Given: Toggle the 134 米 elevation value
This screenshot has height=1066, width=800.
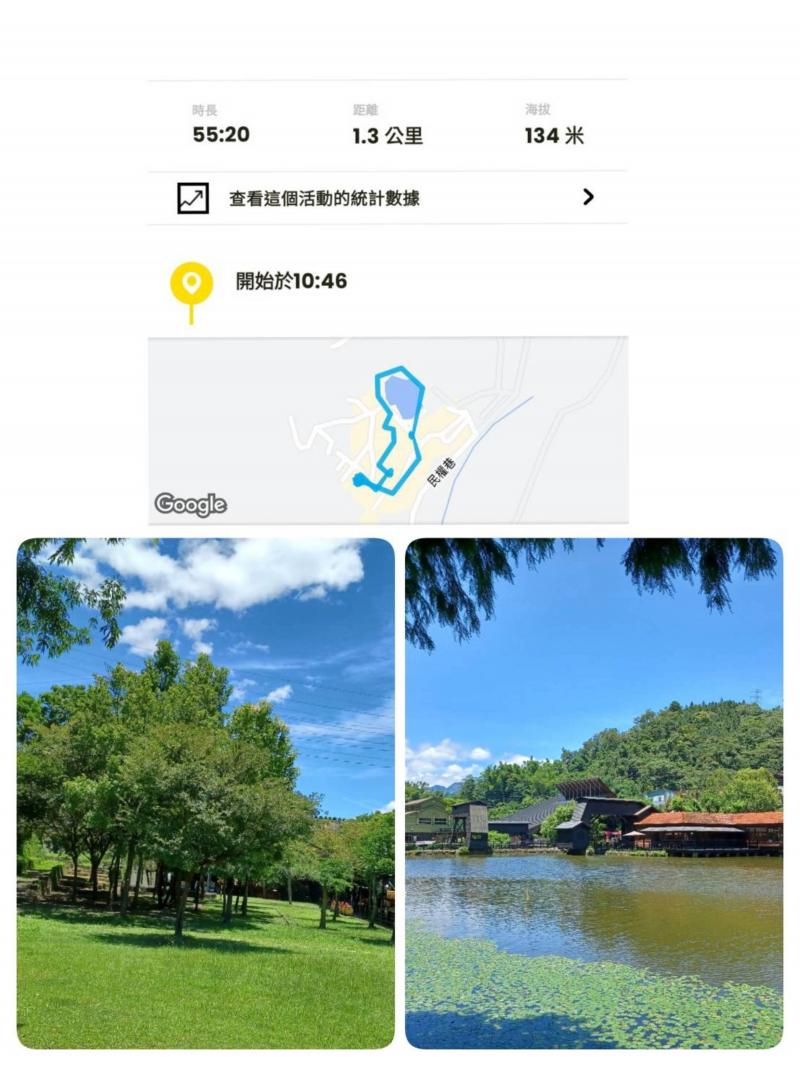Looking at the screenshot, I should pyautogui.click(x=556, y=133).
